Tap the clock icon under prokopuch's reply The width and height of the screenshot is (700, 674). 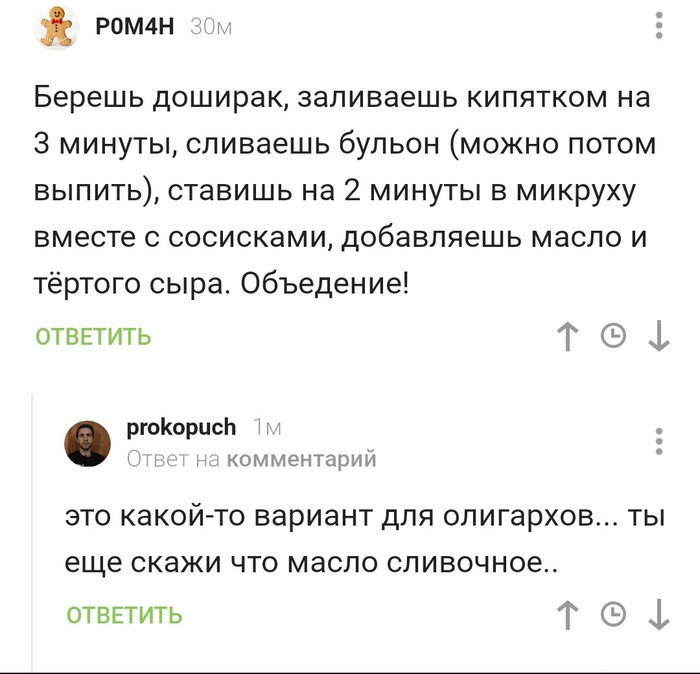pyautogui.click(x=612, y=614)
